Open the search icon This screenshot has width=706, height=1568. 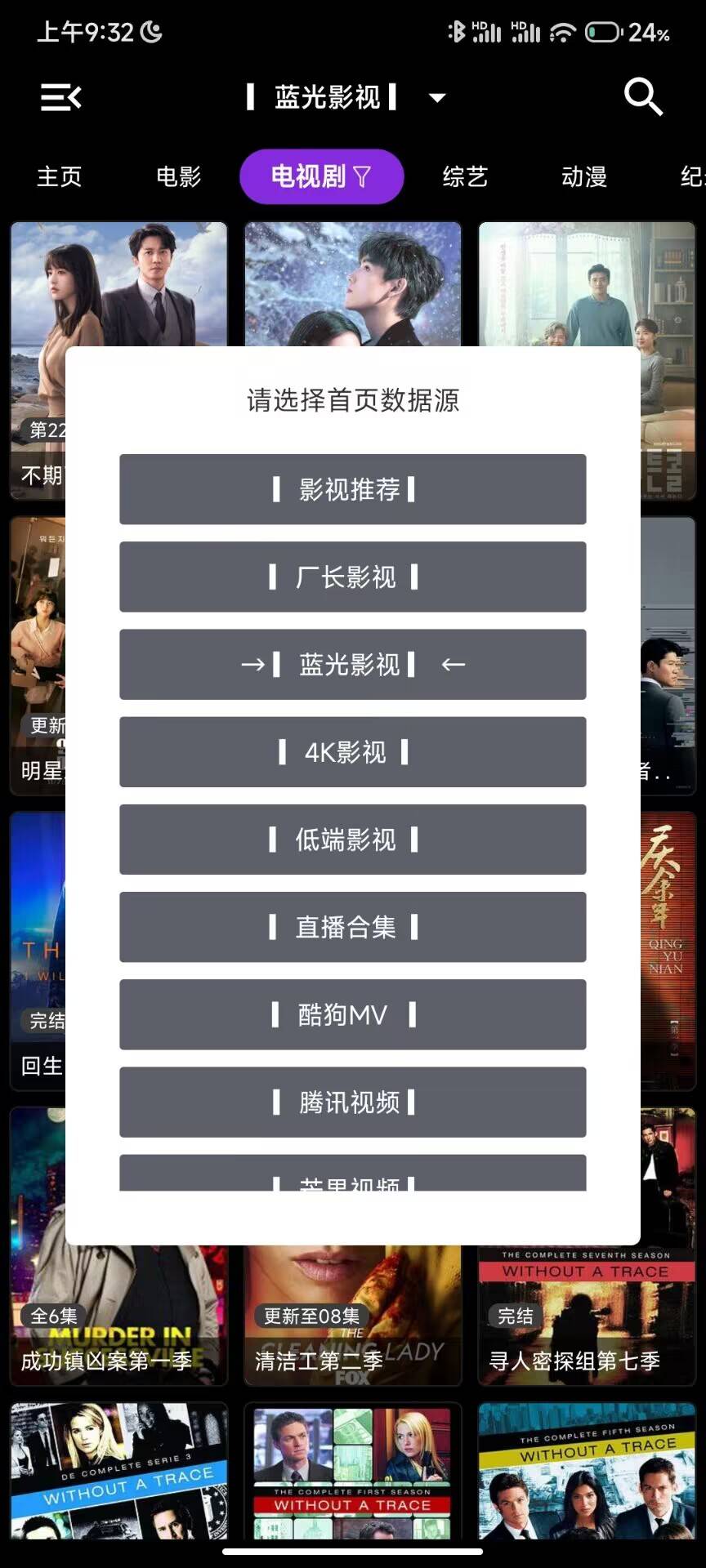click(642, 97)
